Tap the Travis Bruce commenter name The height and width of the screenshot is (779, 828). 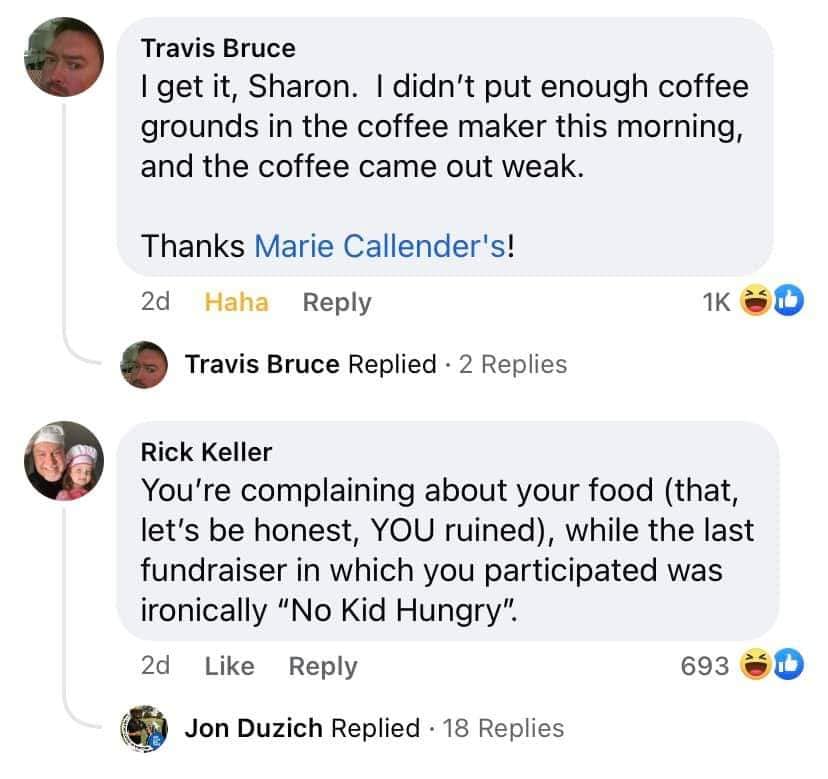tap(218, 48)
